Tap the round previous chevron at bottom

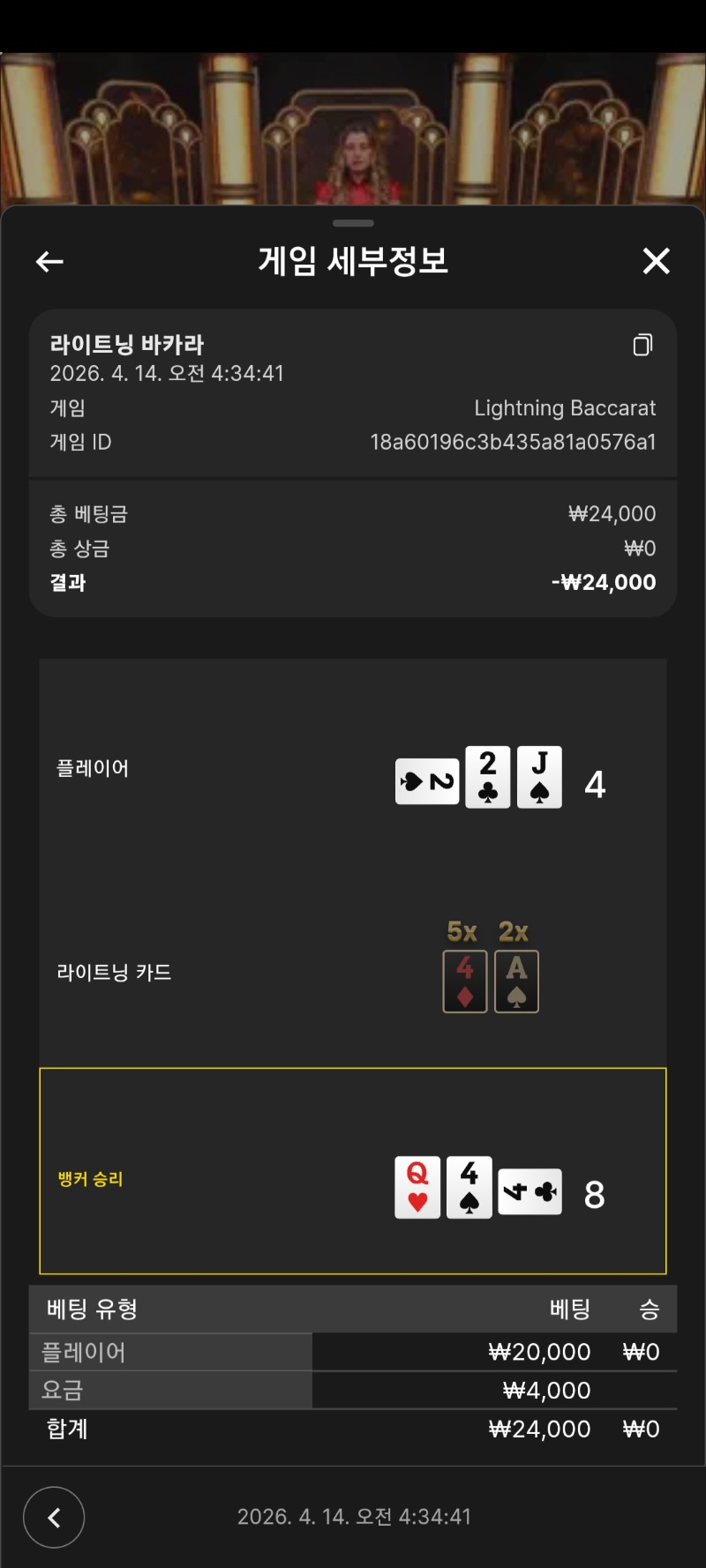pyautogui.click(x=54, y=1517)
